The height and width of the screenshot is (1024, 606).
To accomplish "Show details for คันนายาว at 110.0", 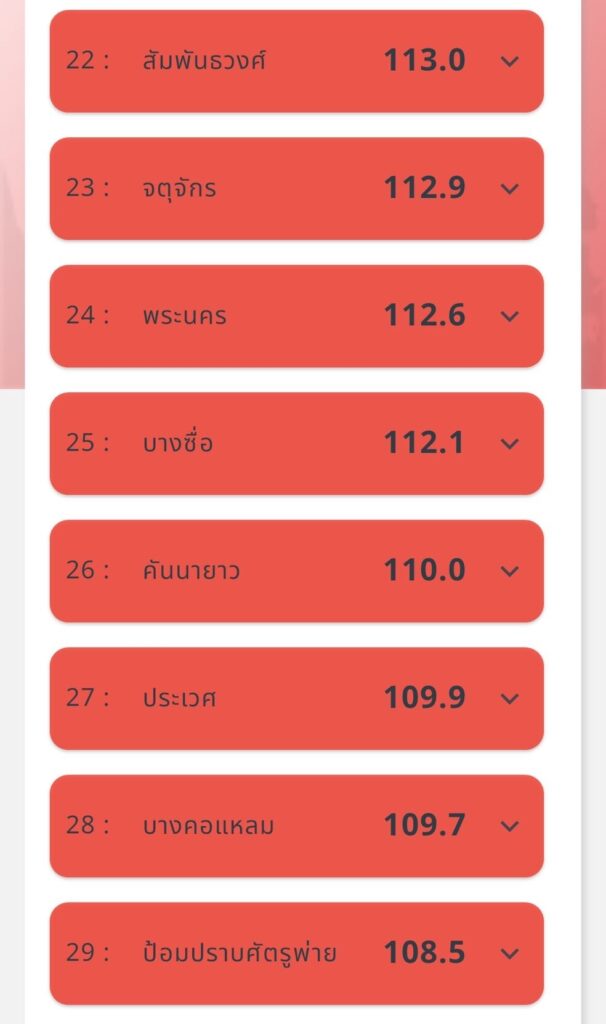I will pyautogui.click(x=510, y=571).
